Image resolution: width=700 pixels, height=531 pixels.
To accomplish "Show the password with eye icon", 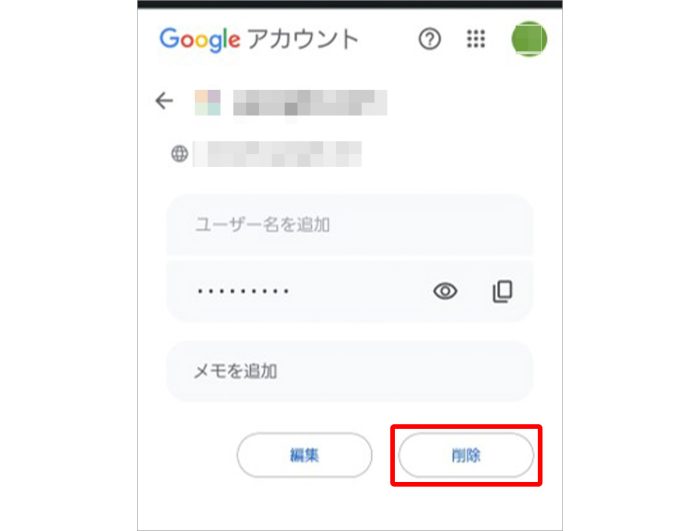I will pyautogui.click(x=445, y=291).
